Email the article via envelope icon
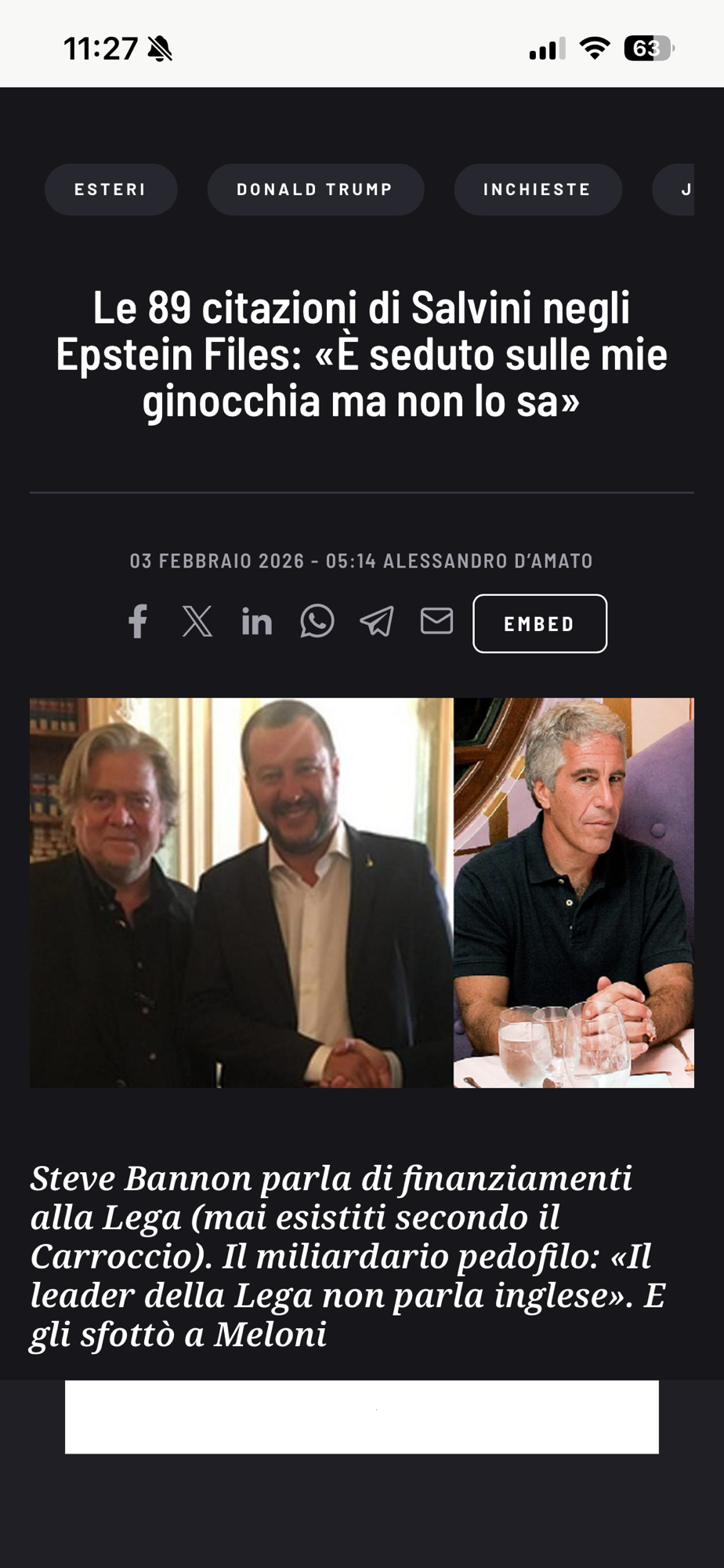The width and height of the screenshot is (724, 1568). point(436,621)
